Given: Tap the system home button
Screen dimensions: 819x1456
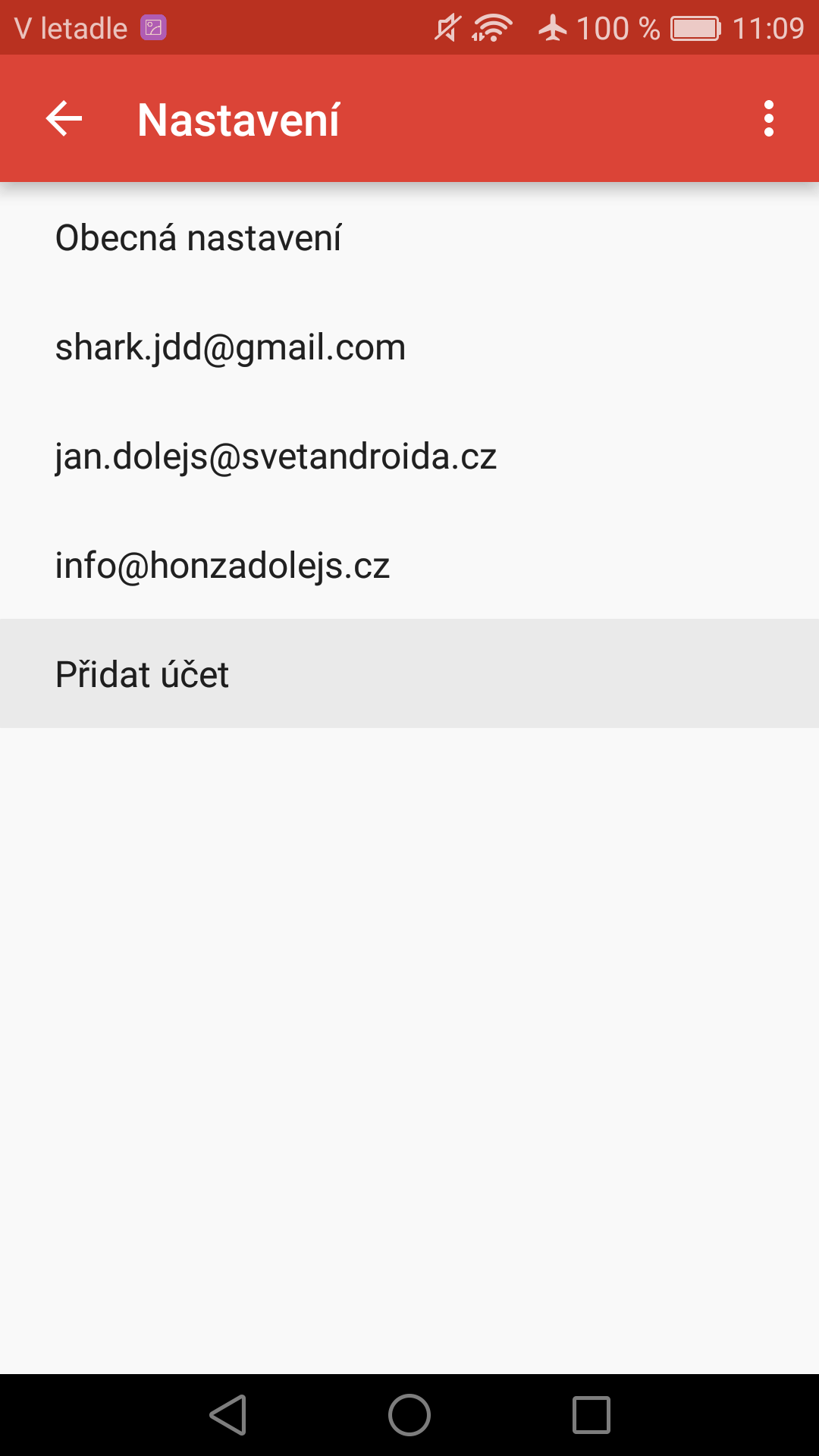Looking at the screenshot, I should [x=409, y=1415].
